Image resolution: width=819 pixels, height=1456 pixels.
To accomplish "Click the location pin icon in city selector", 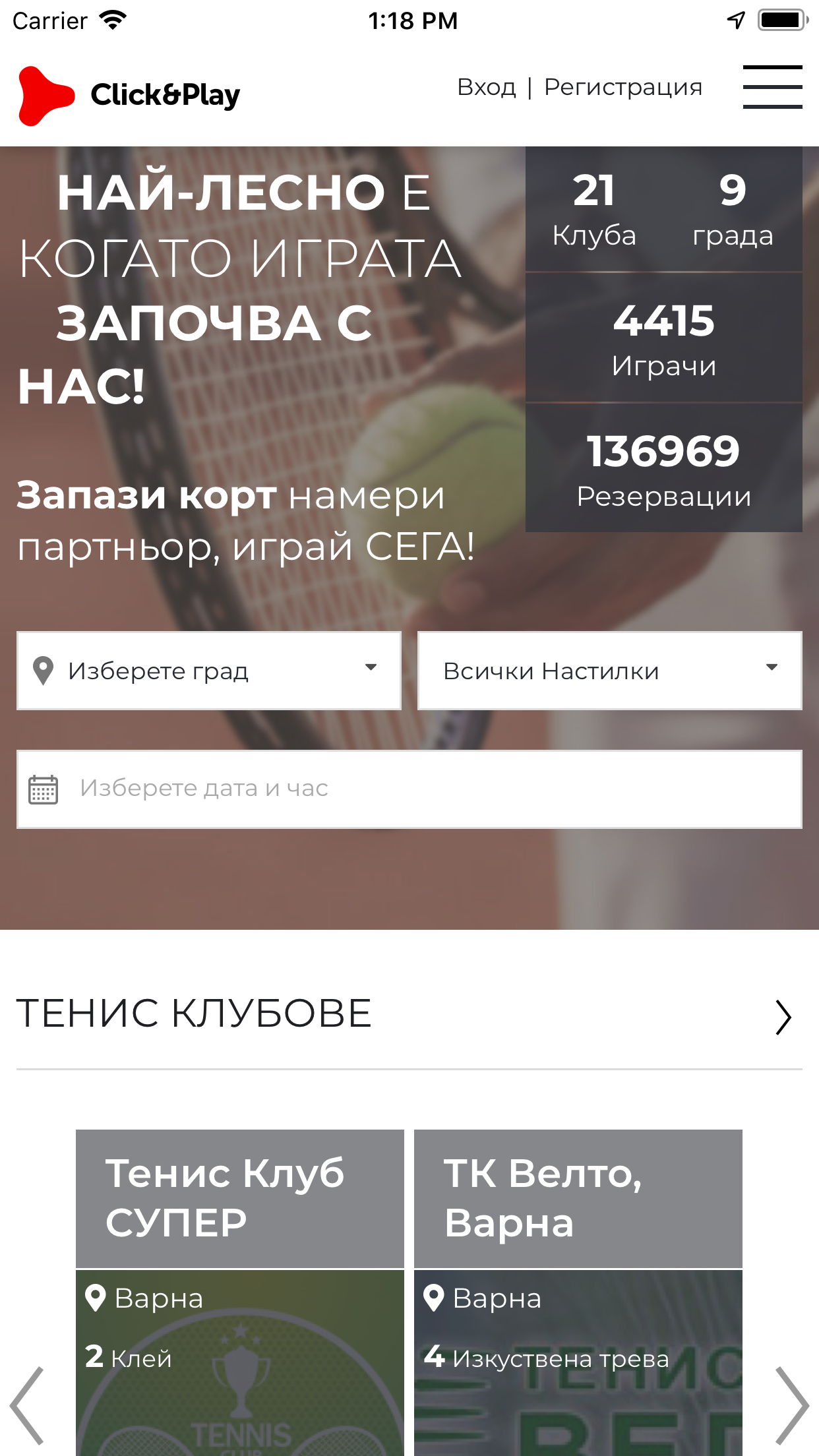I will pos(44,670).
